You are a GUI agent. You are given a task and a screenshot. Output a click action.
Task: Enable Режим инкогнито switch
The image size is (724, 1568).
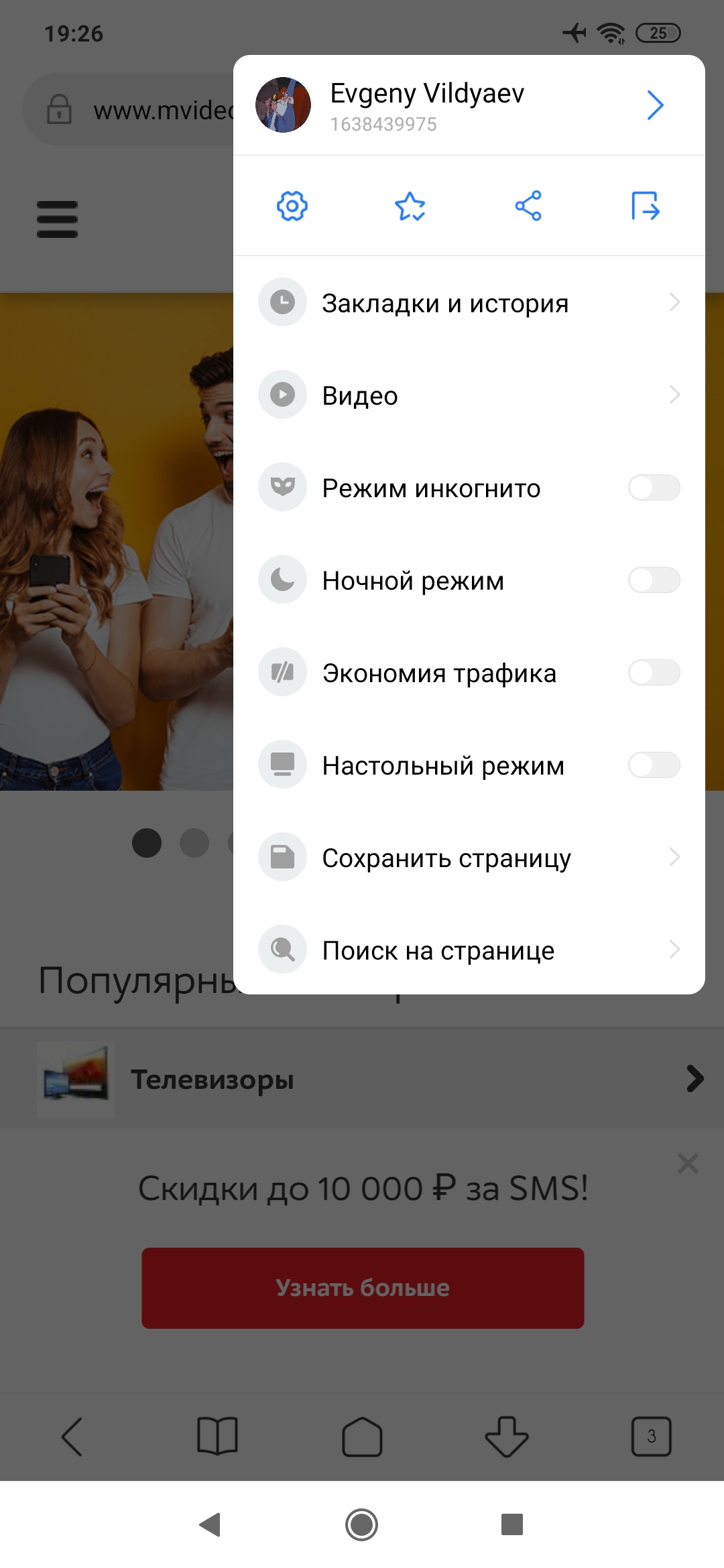pyautogui.click(x=654, y=488)
